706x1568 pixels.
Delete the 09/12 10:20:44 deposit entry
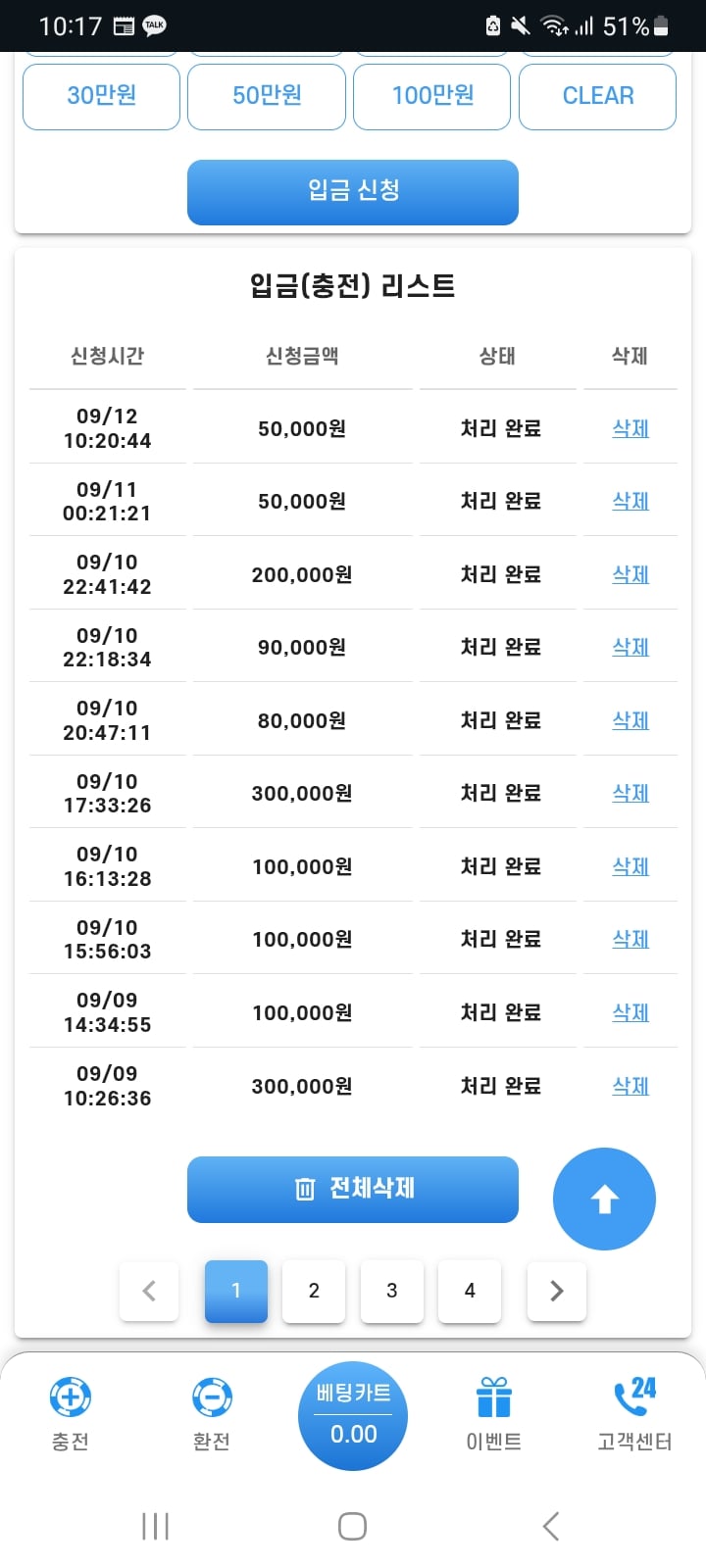[630, 428]
